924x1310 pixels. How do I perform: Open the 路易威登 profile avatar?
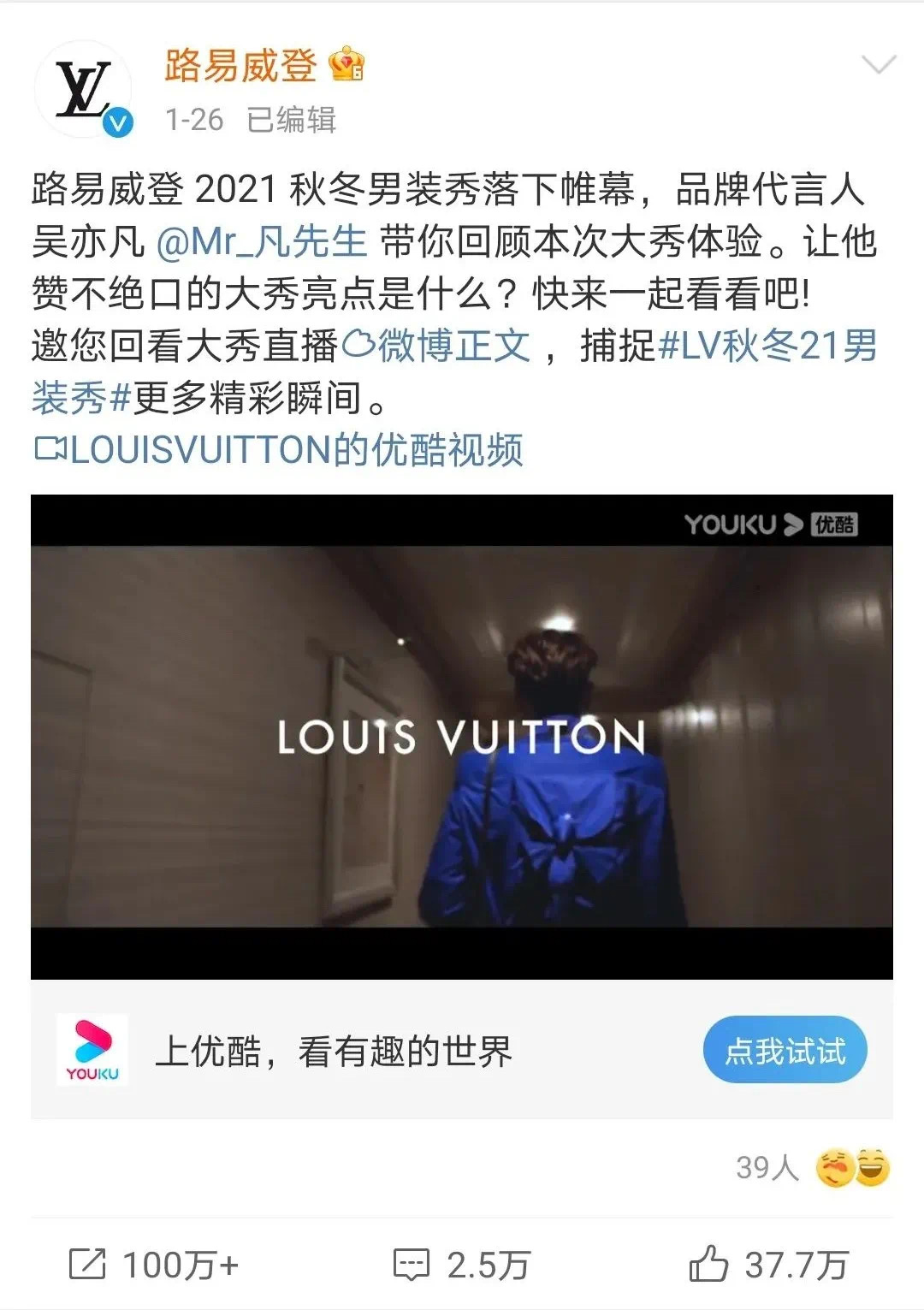pos(84,91)
